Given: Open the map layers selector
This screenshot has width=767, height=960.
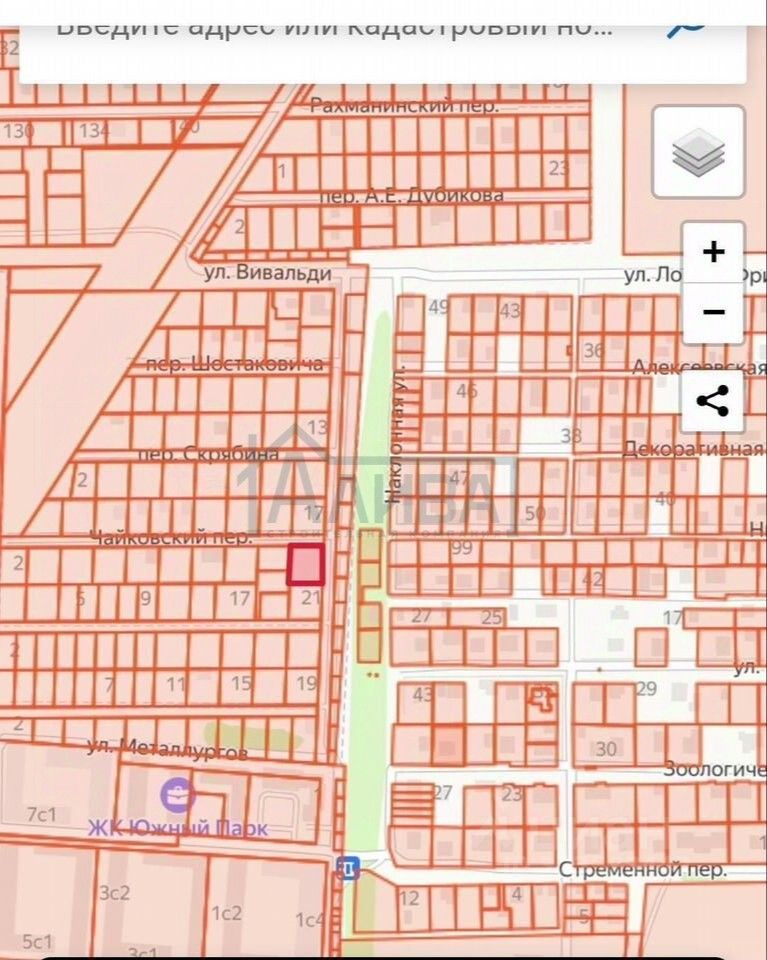Looking at the screenshot, I should pyautogui.click(x=698, y=152).
